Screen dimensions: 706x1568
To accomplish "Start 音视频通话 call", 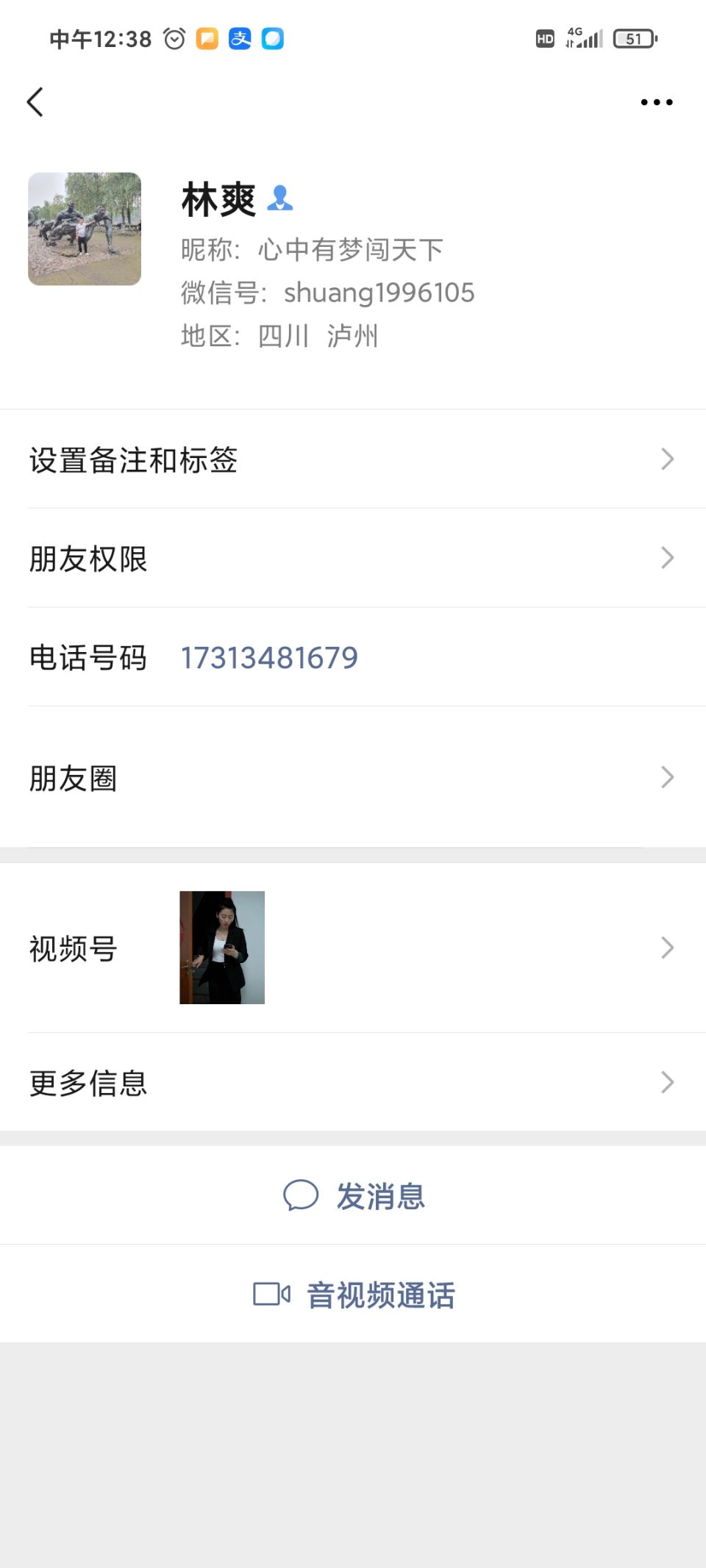I will click(354, 1295).
